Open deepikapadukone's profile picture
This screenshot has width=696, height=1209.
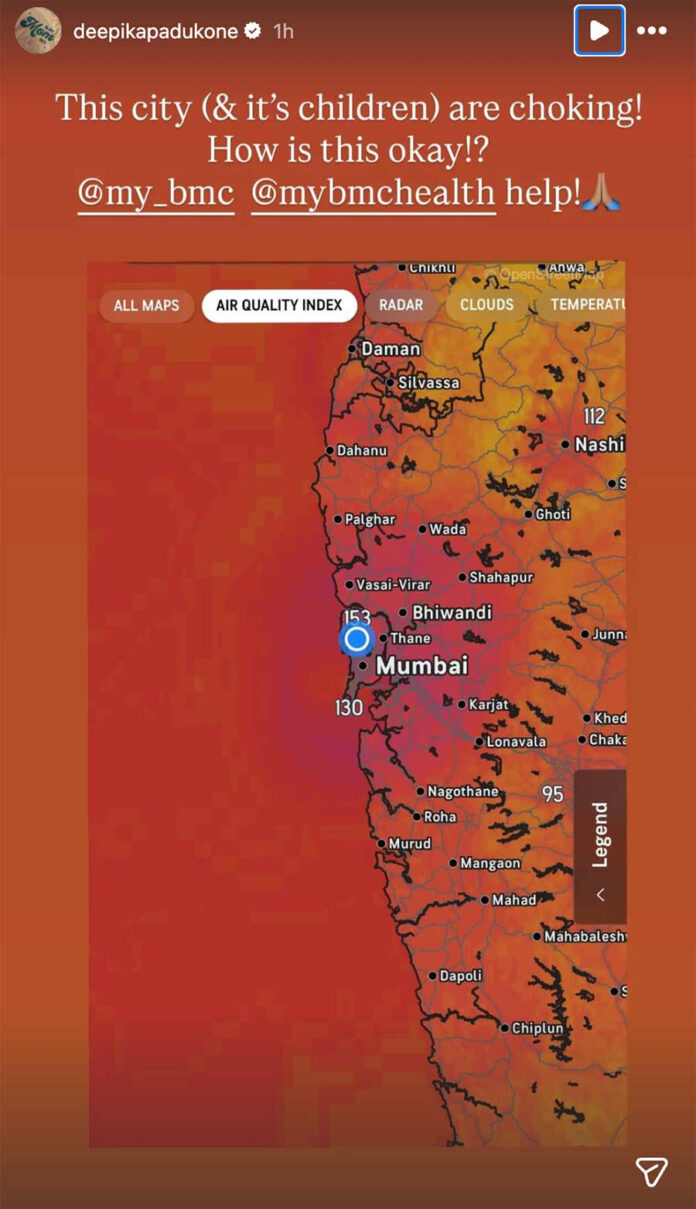point(38,30)
